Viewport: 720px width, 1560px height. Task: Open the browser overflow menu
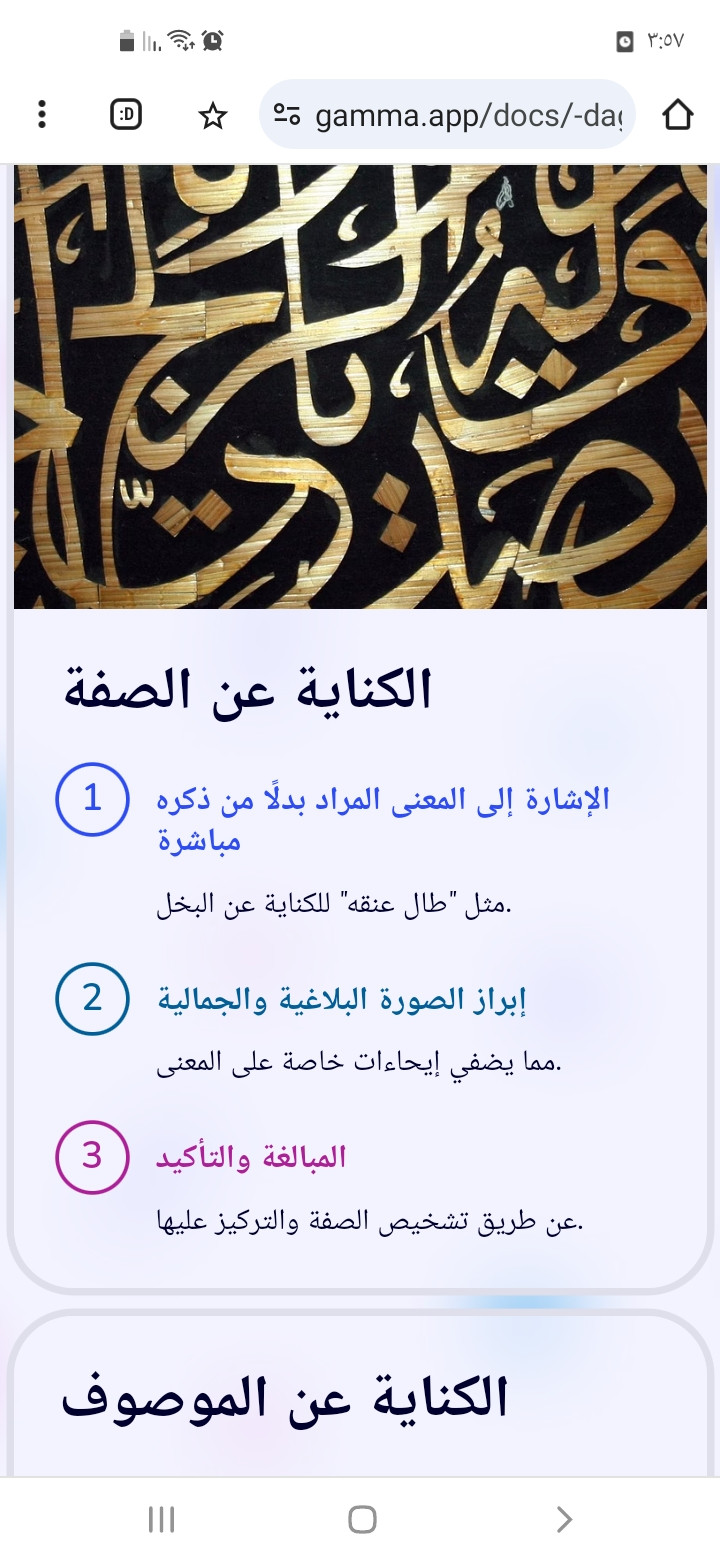coord(41,115)
